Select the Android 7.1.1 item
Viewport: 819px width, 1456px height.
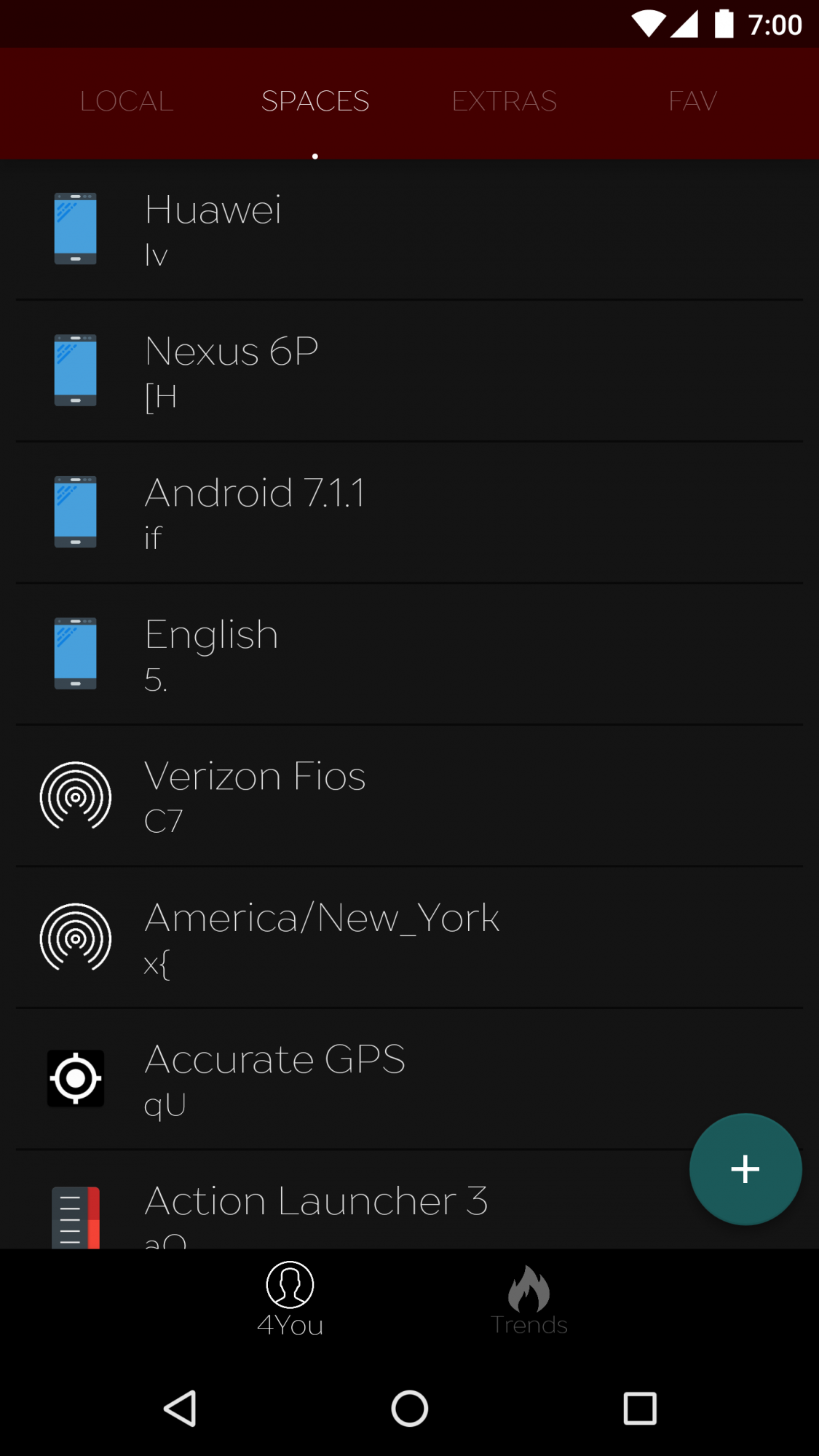tap(408, 513)
